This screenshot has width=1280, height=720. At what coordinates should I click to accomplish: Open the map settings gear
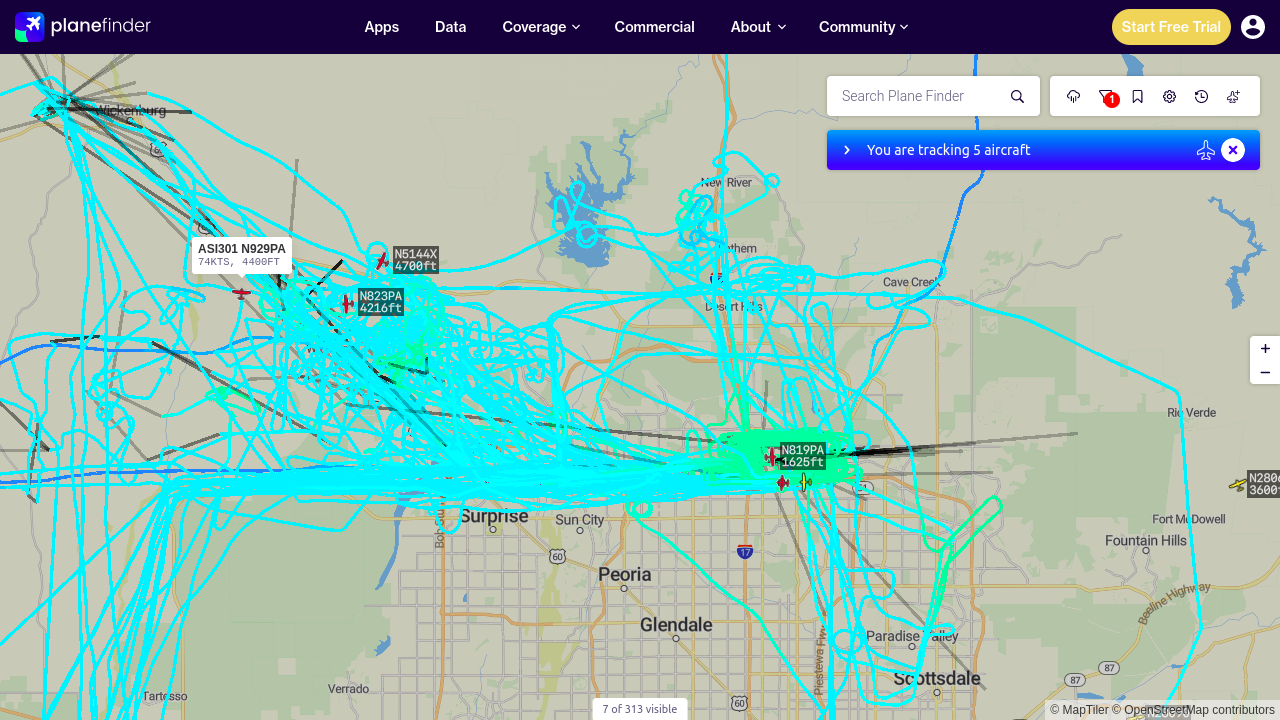[1170, 96]
